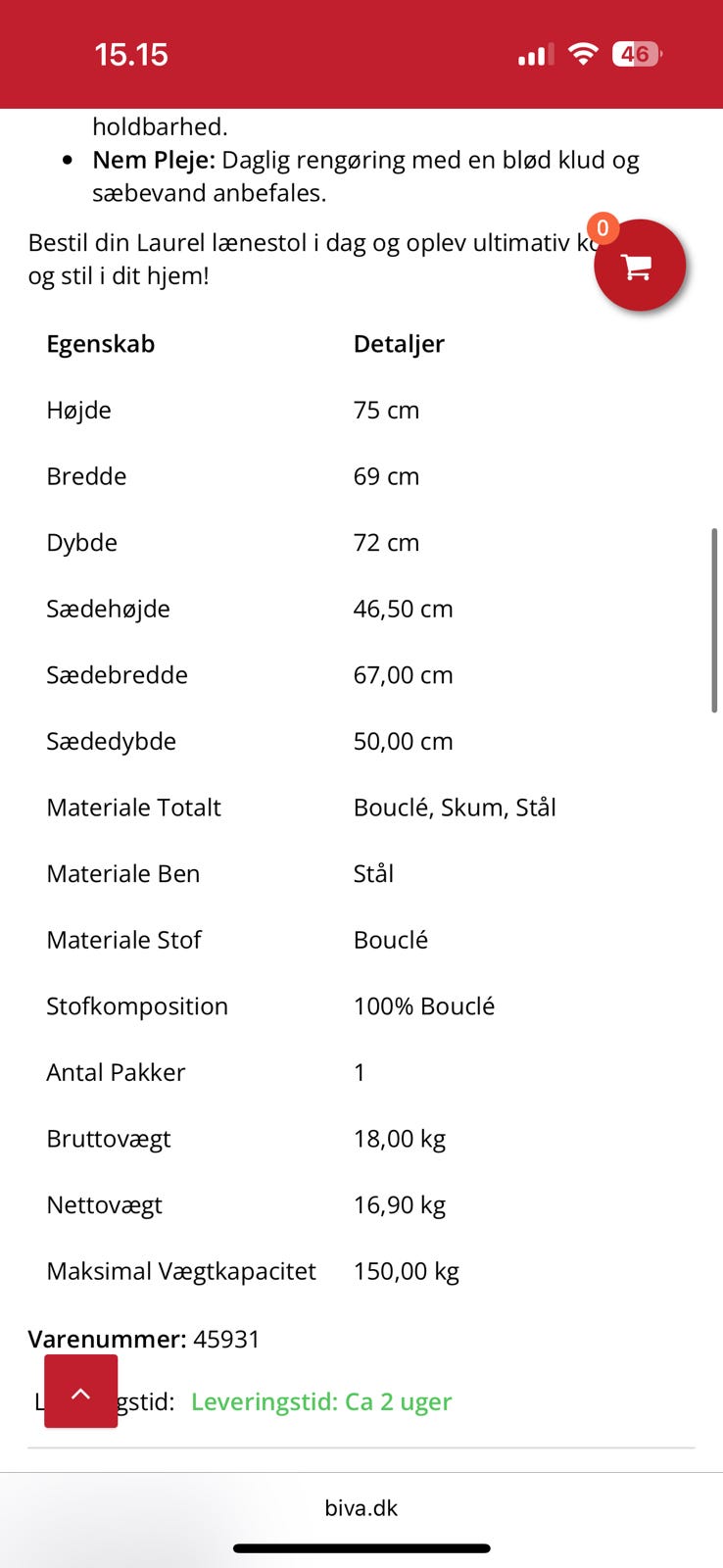Tap the scroll-to-top arrow button
The height and width of the screenshot is (1568, 723).
pos(81,1392)
